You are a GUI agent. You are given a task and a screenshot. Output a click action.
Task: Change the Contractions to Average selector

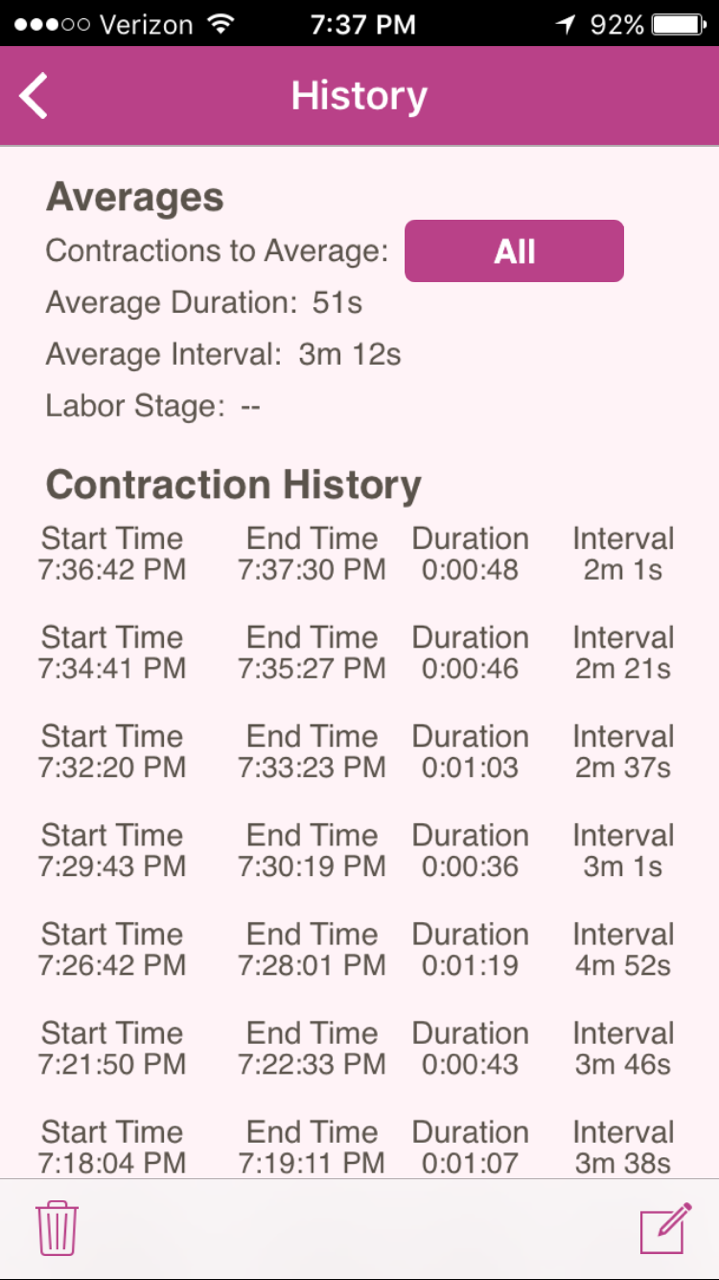tap(514, 251)
